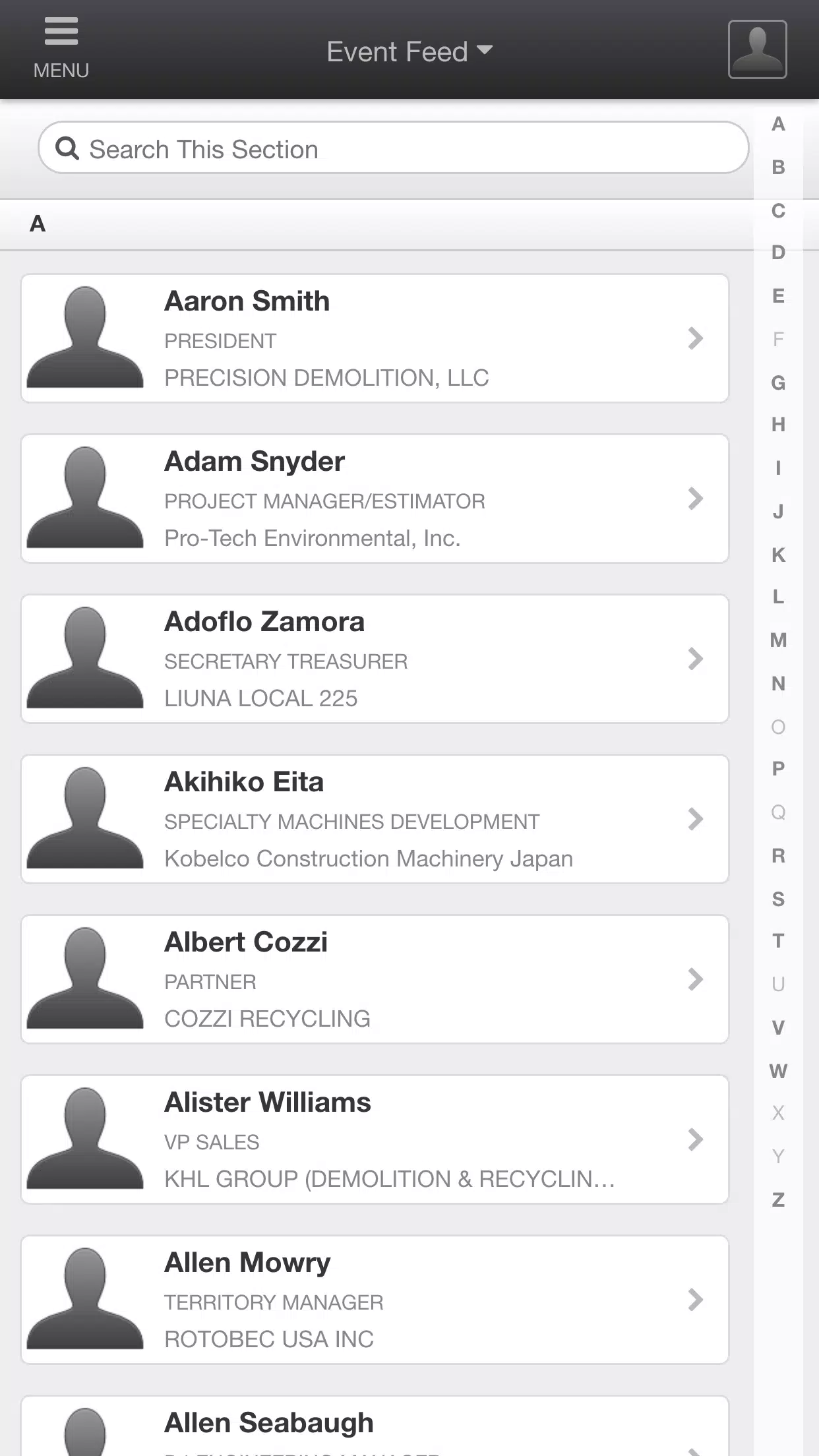
Task: Jump to letter S in index
Action: coord(778,899)
